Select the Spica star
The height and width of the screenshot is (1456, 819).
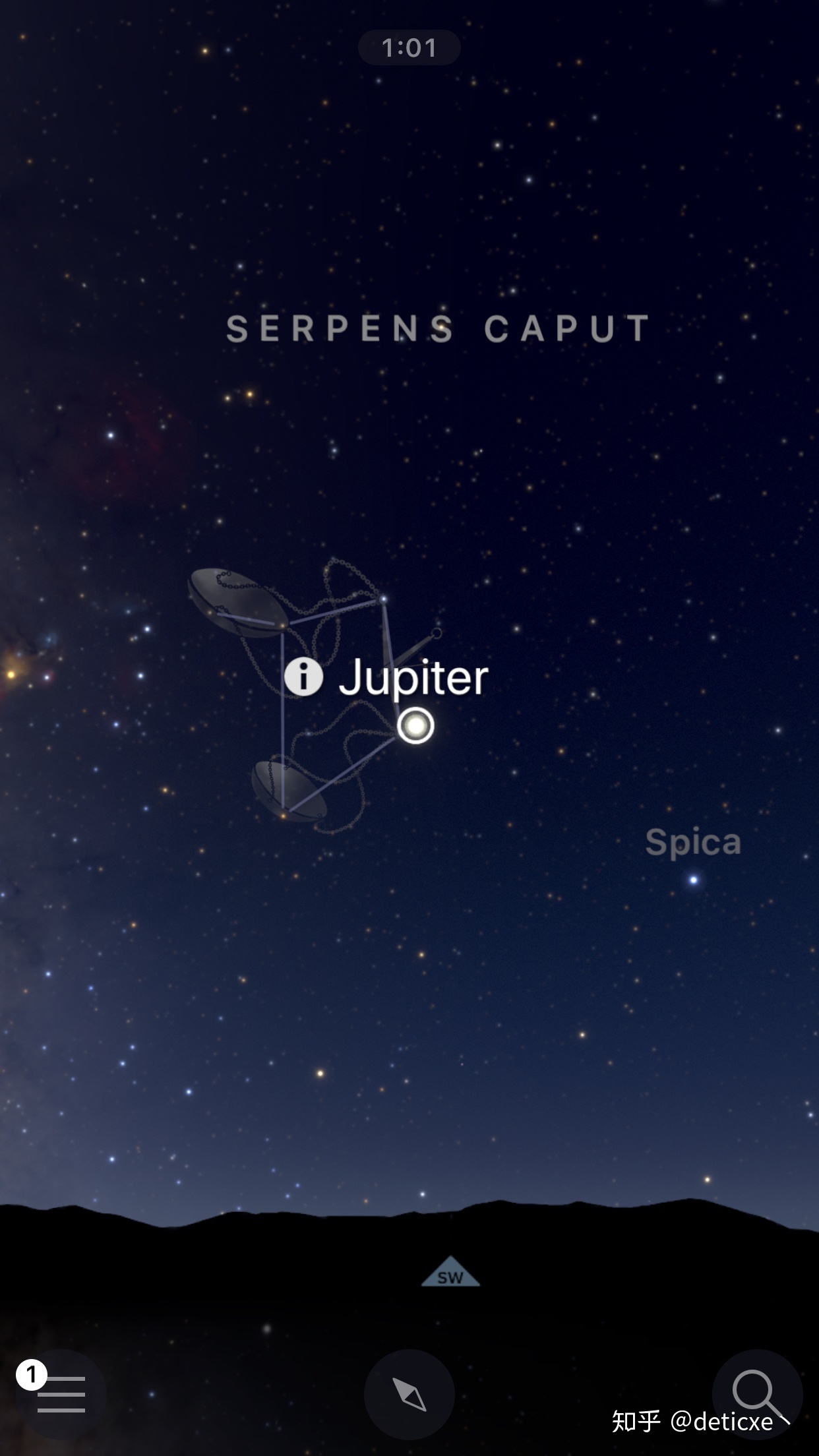point(693,880)
